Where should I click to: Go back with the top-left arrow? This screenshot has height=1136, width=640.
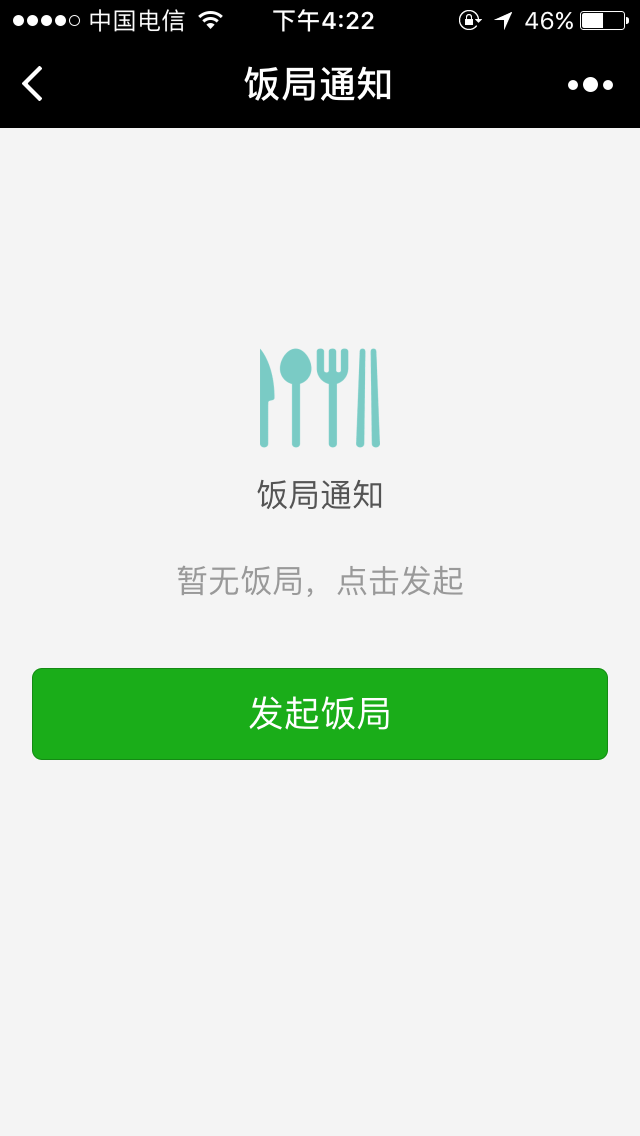(33, 84)
